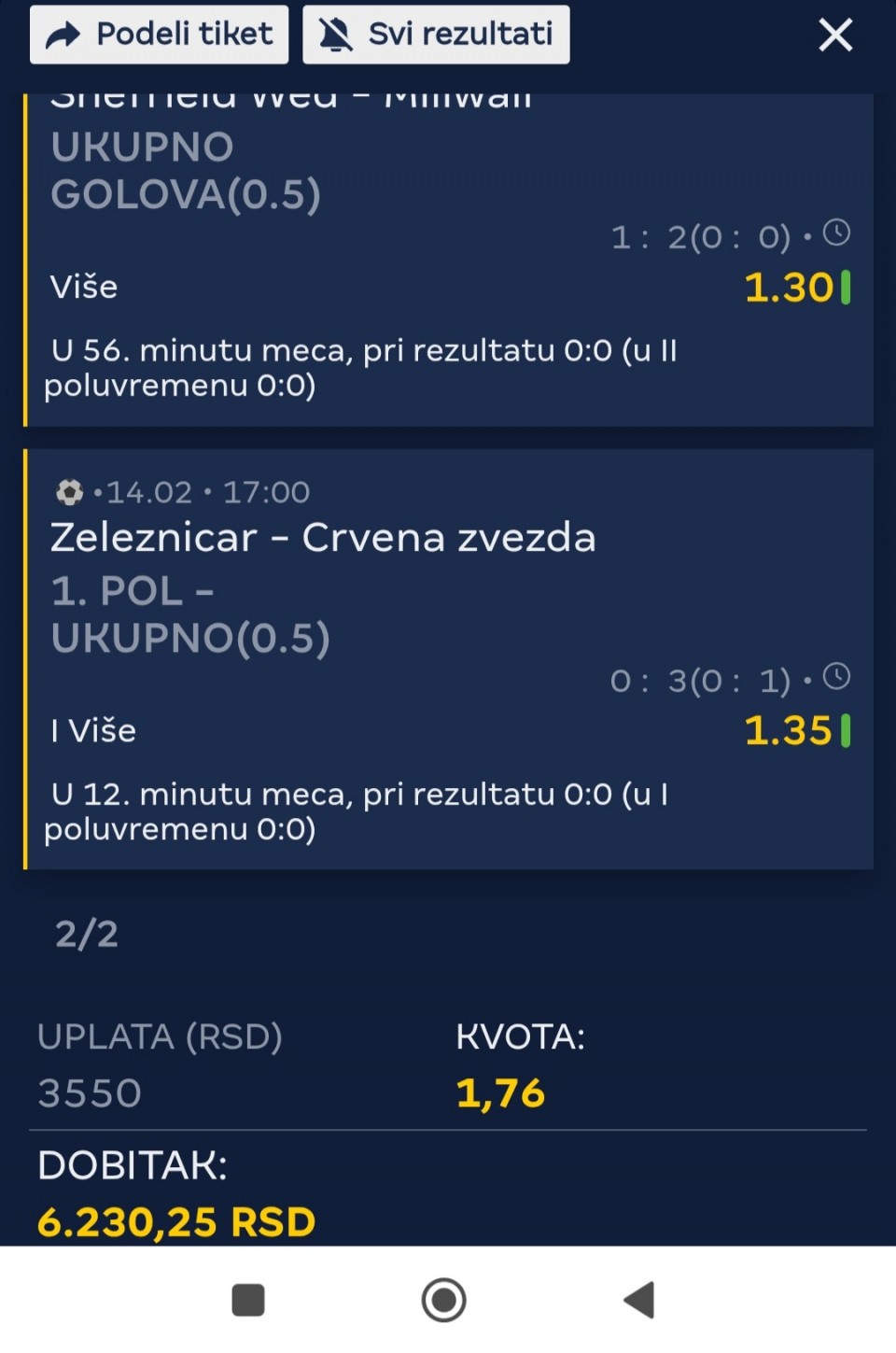Go to the phone's home screen
The image size is (896, 1353).
443,1299
